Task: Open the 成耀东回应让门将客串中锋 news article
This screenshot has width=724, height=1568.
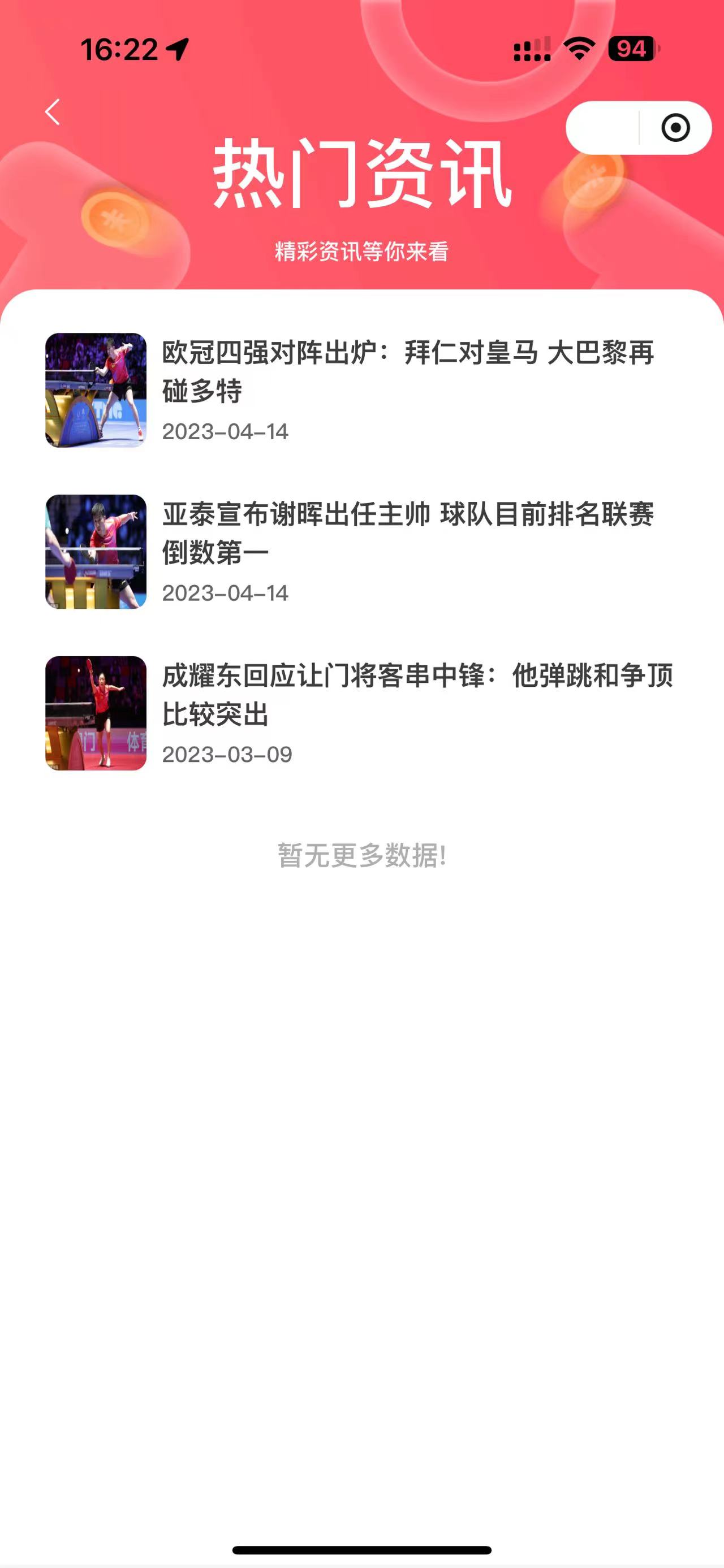Action: pos(361,713)
